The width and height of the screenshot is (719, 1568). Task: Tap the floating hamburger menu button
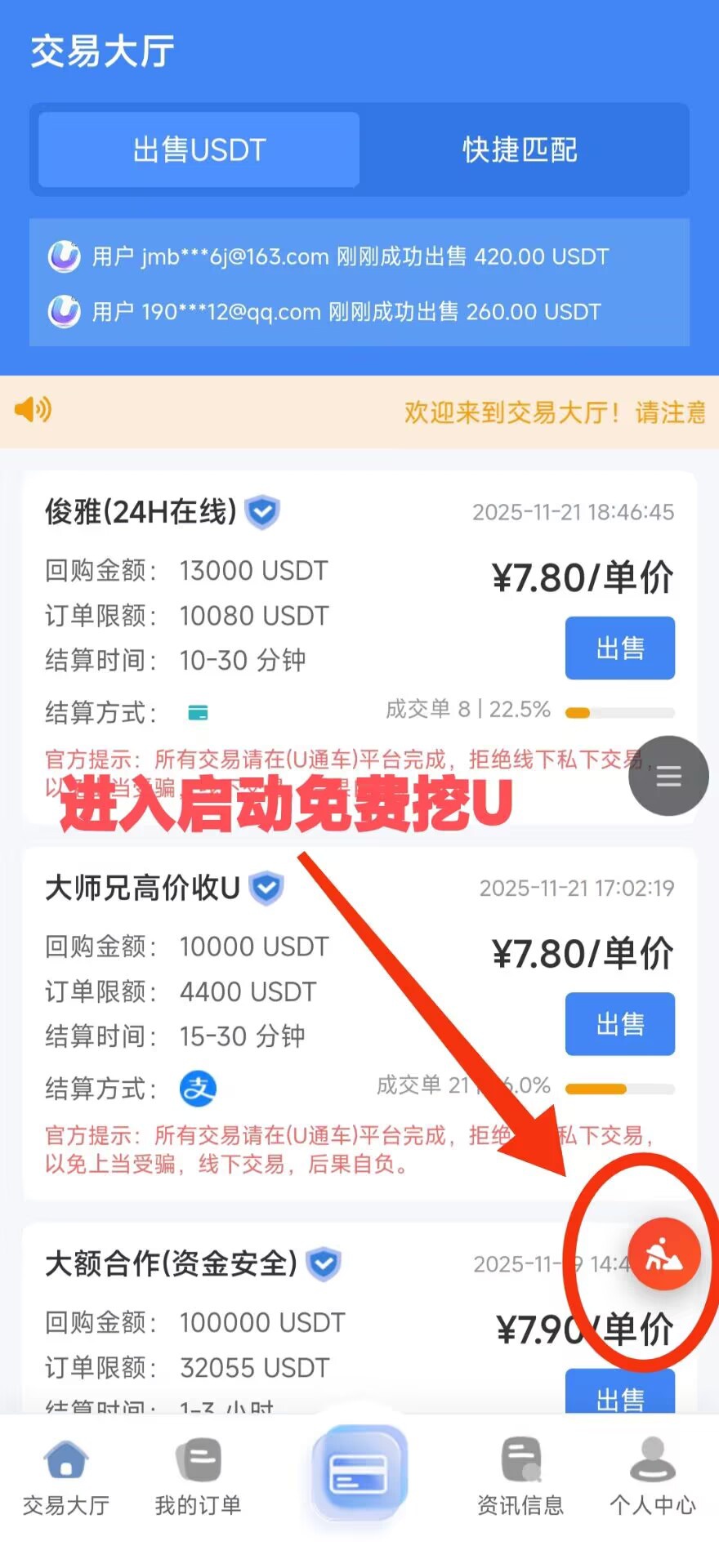(668, 776)
